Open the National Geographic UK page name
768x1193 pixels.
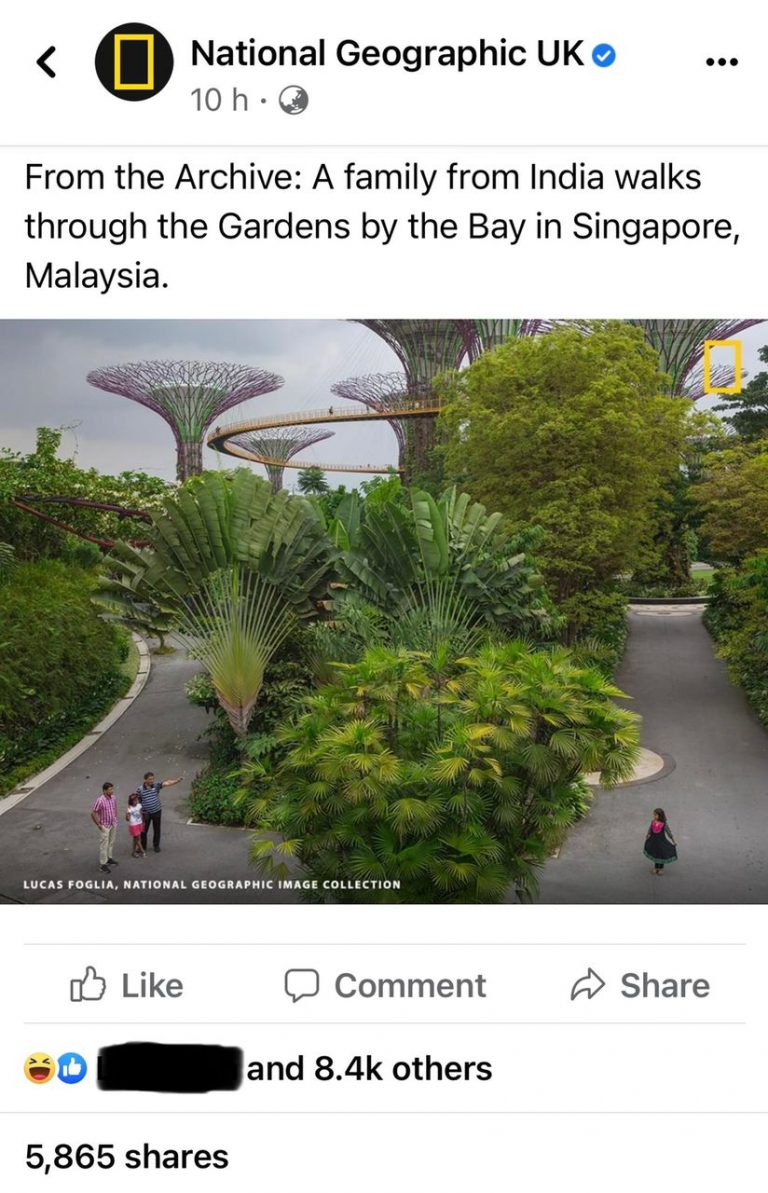[x=386, y=54]
